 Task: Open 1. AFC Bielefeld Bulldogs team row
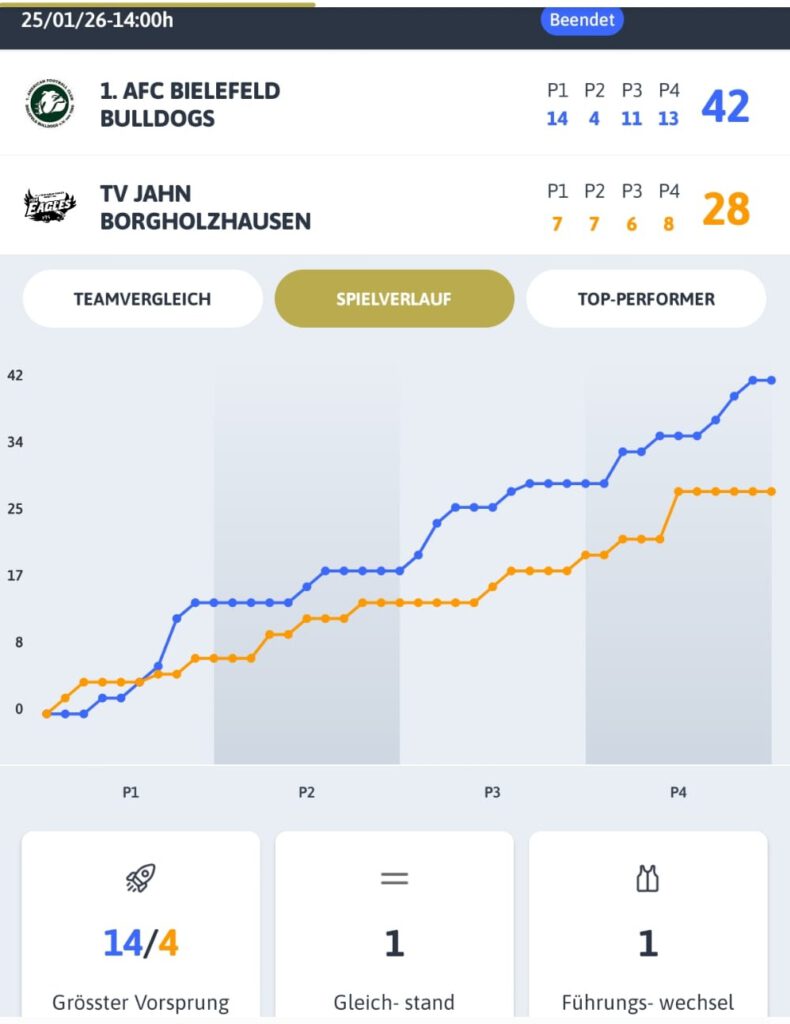tap(190, 104)
